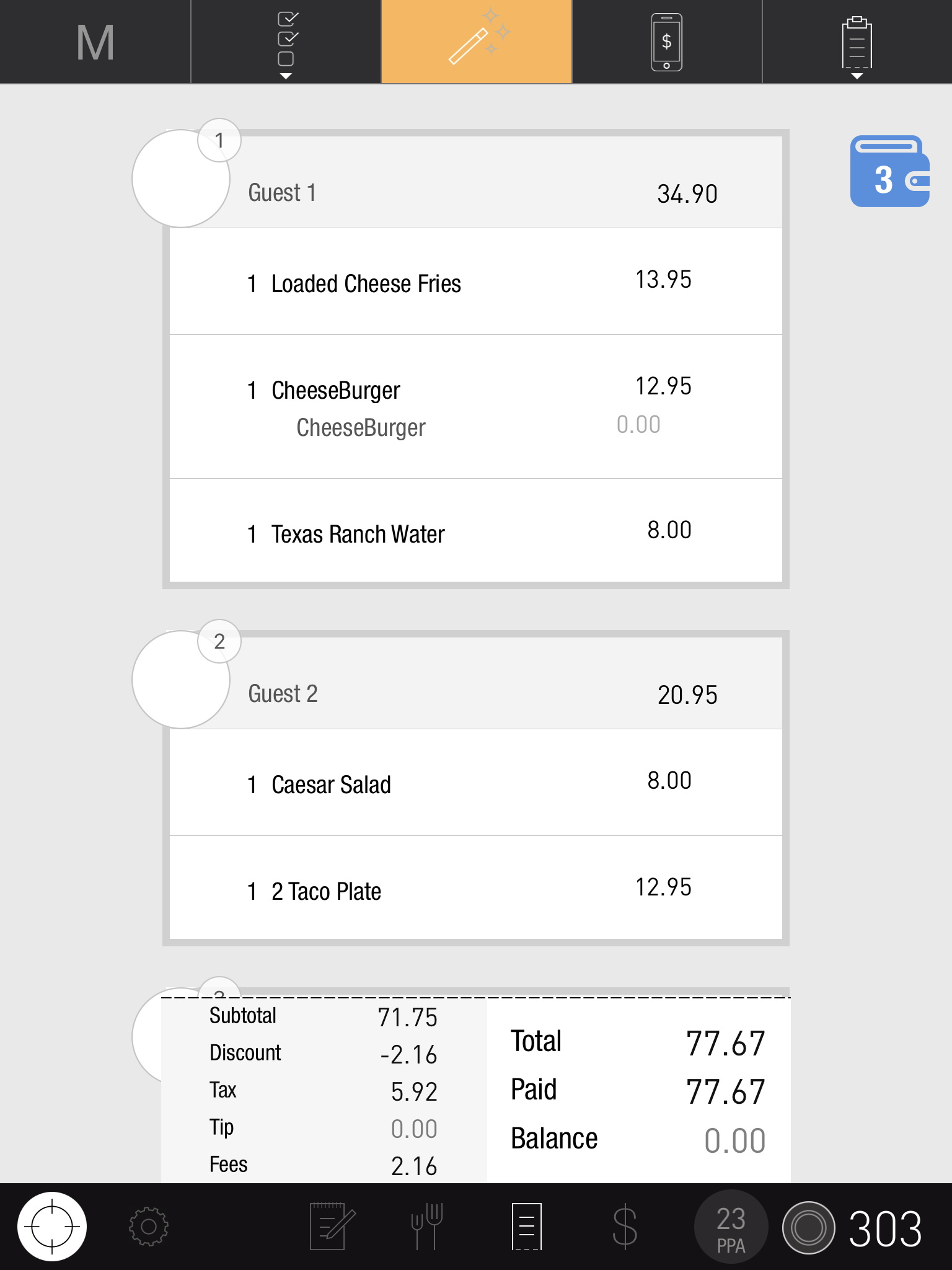Open the order checklist icon in the top bar
This screenshot has height=1270, width=952.
pyautogui.click(x=285, y=37)
